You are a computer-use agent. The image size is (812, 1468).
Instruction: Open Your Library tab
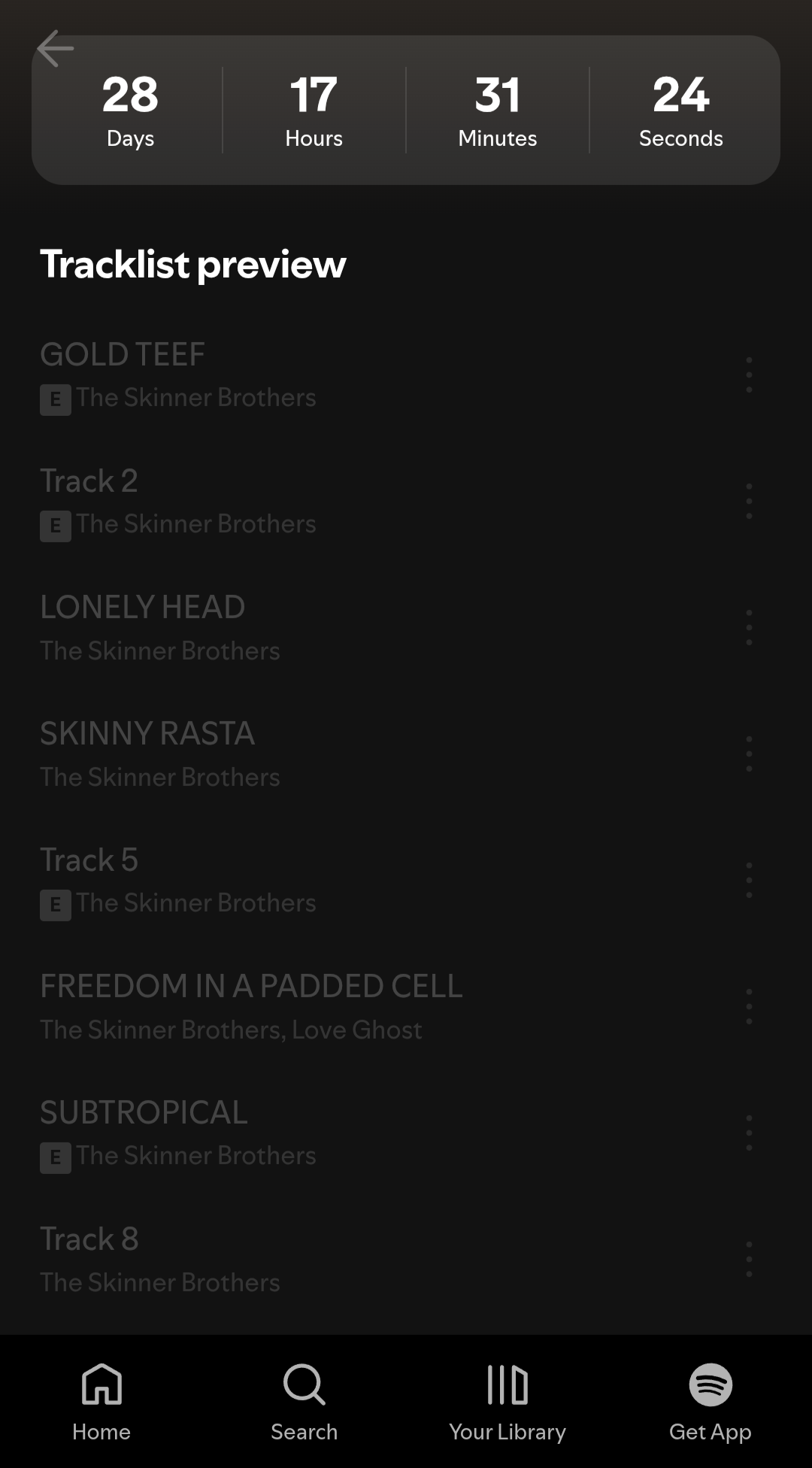click(x=507, y=1402)
